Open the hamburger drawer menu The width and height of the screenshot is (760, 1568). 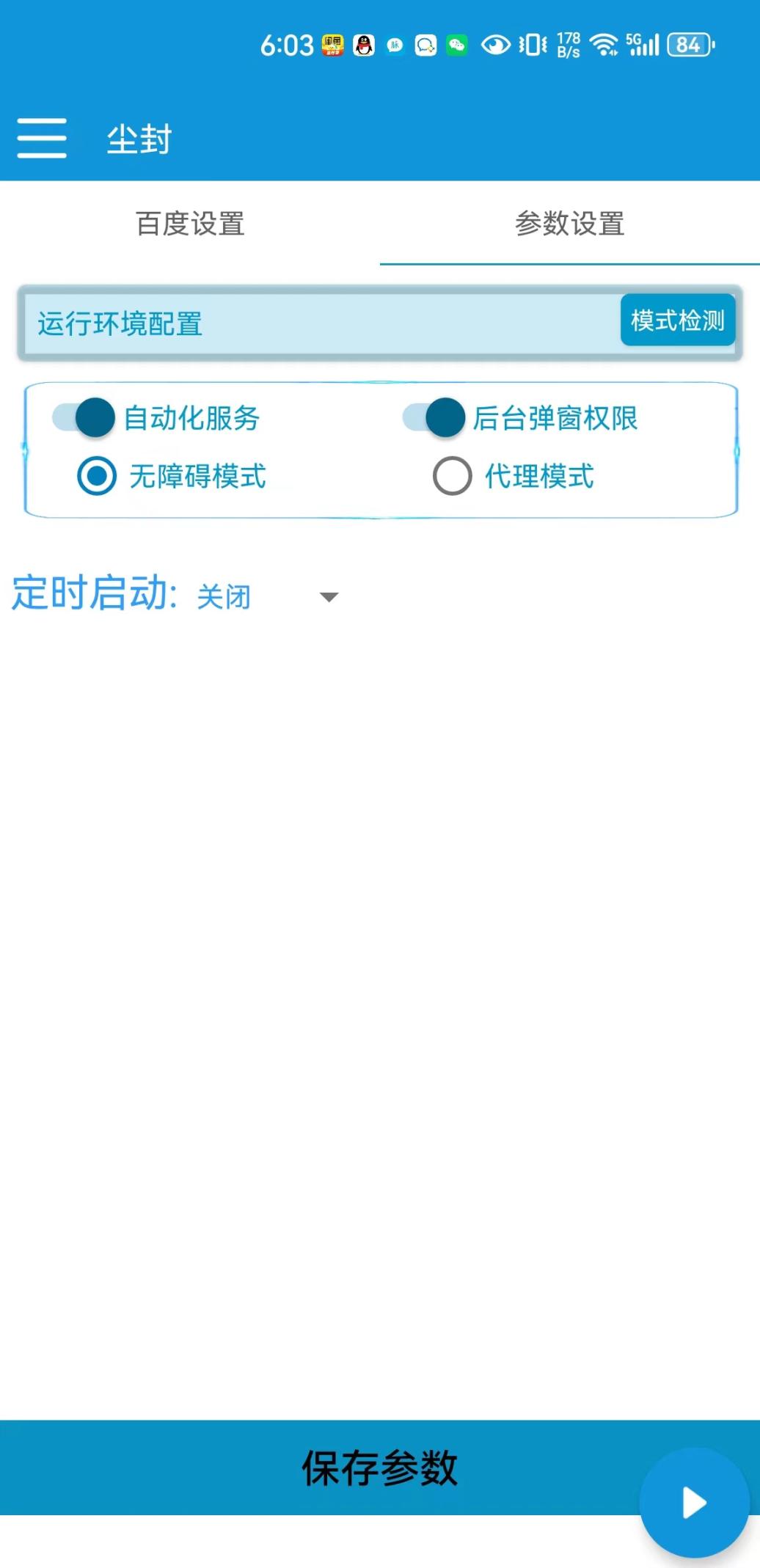[42, 138]
